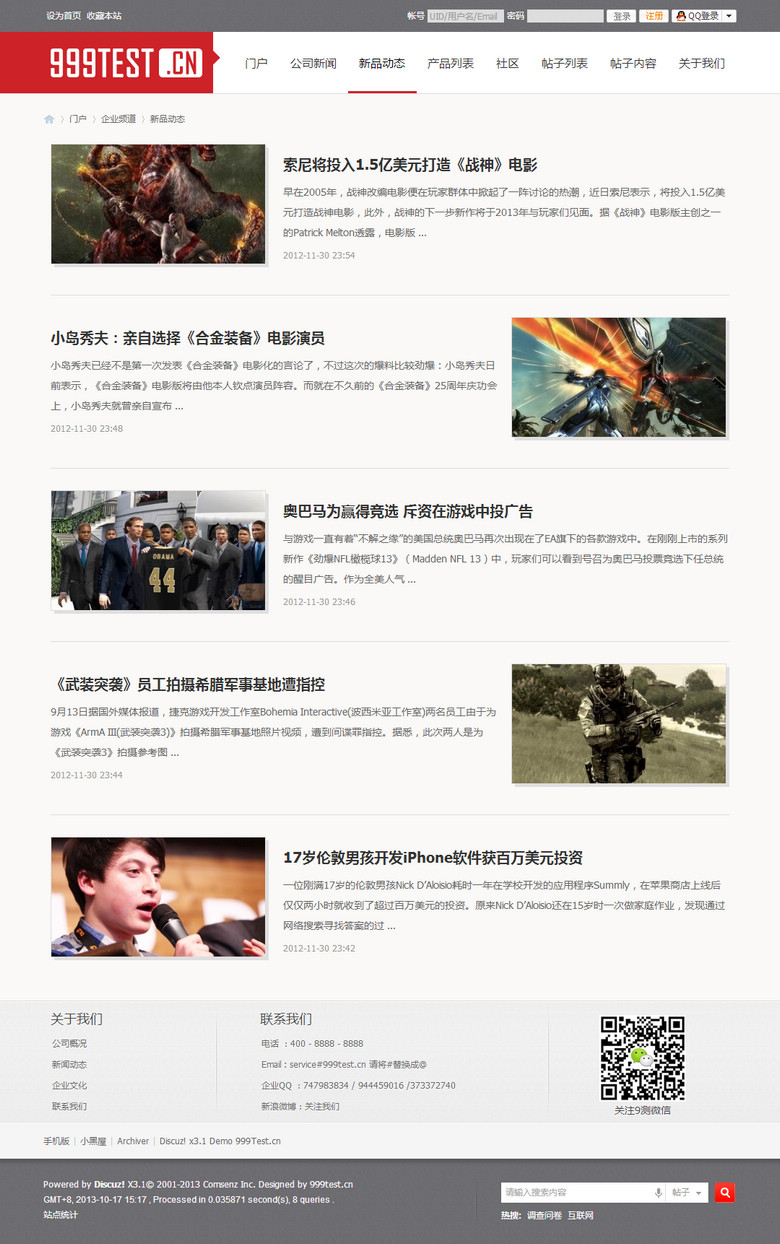Open the 社区 nav tab
780x1244 pixels.
(507, 63)
